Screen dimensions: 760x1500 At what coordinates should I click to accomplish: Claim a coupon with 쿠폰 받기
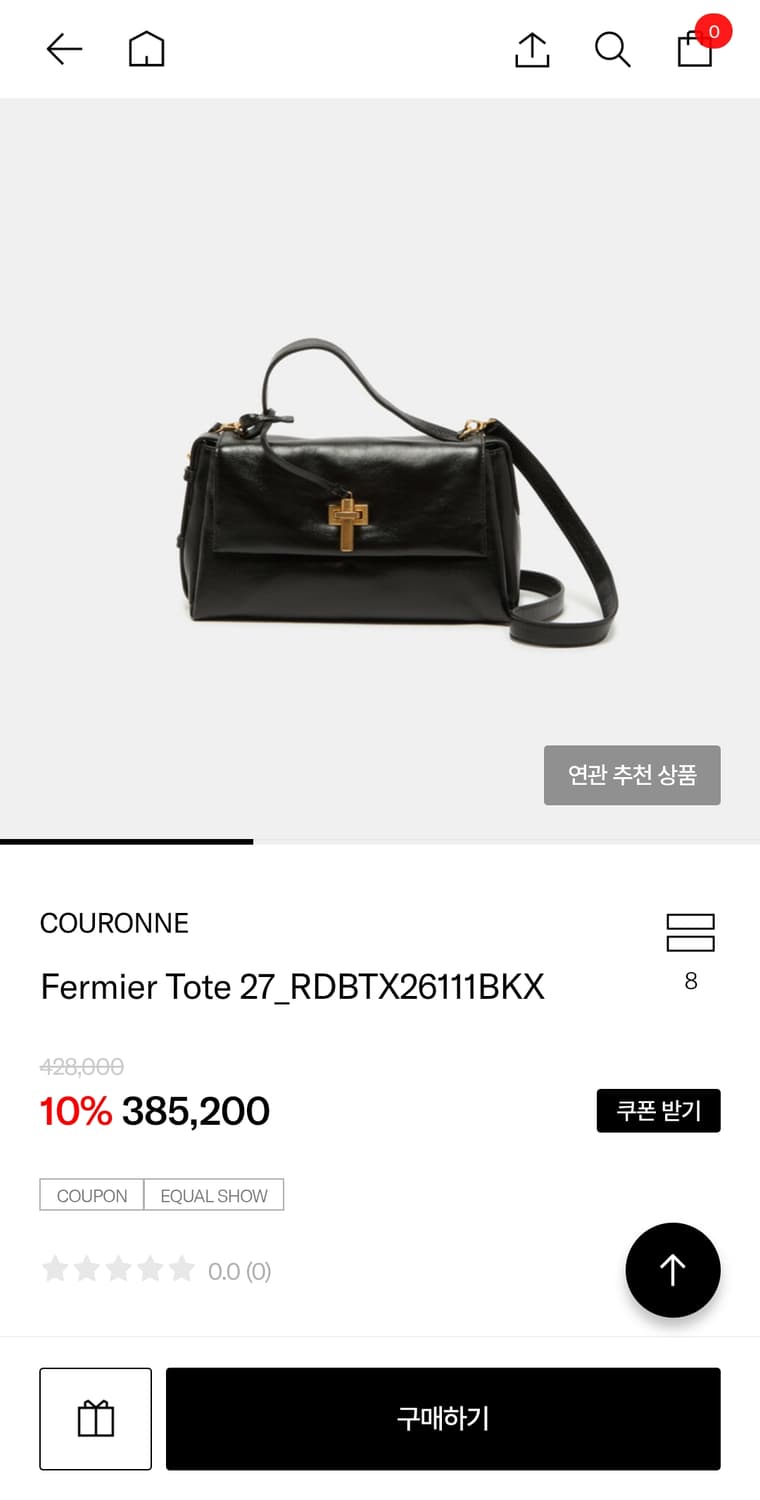[658, 1110]
